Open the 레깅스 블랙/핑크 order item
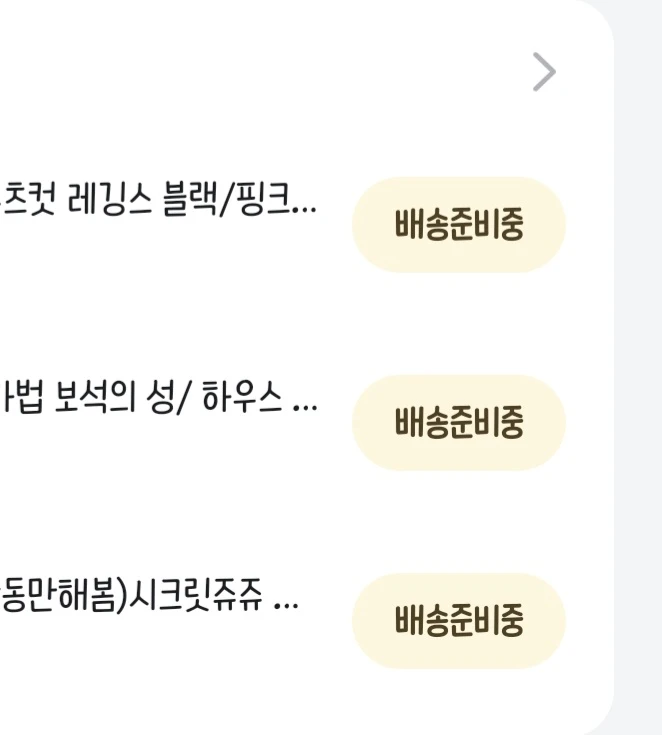 (158, 200)
